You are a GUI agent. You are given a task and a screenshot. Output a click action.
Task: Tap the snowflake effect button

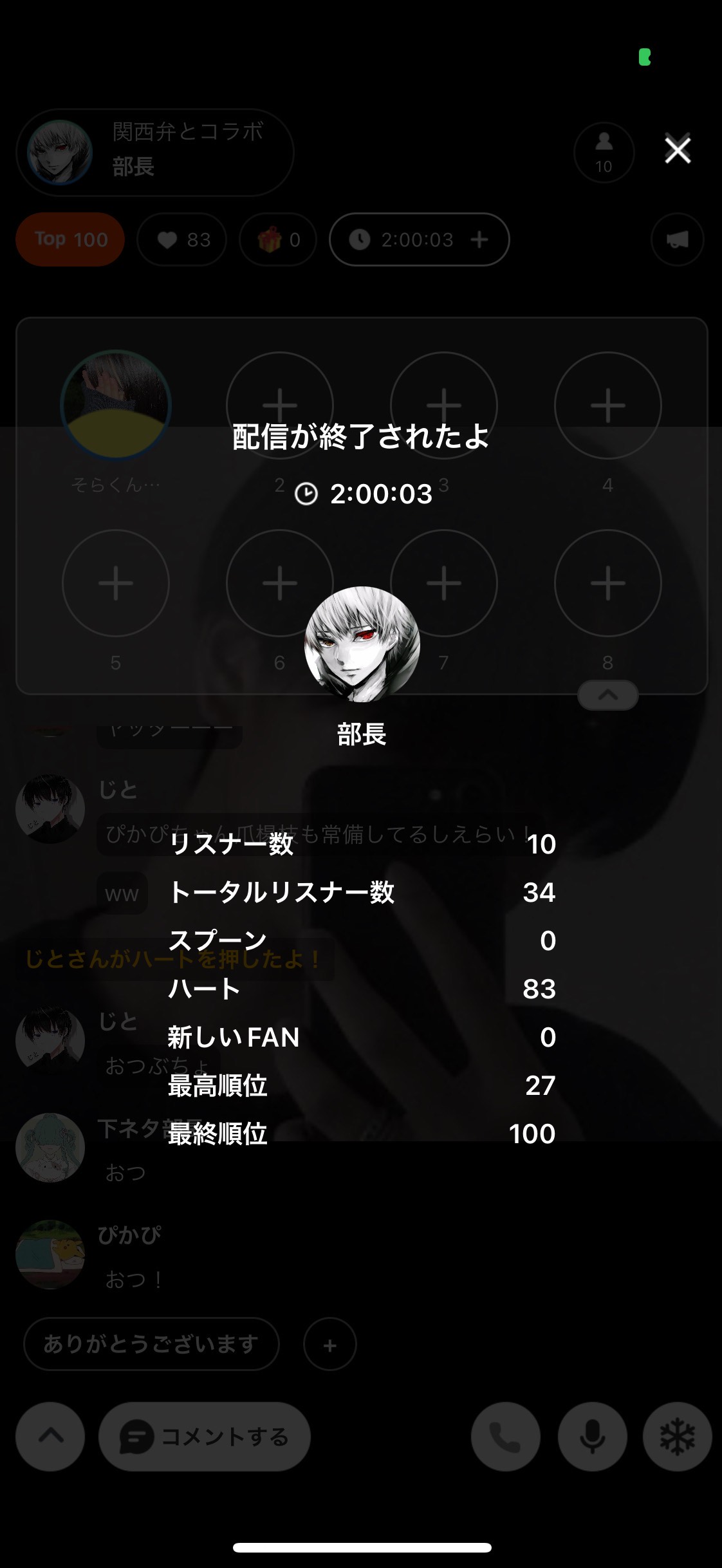coord(677,1436)
